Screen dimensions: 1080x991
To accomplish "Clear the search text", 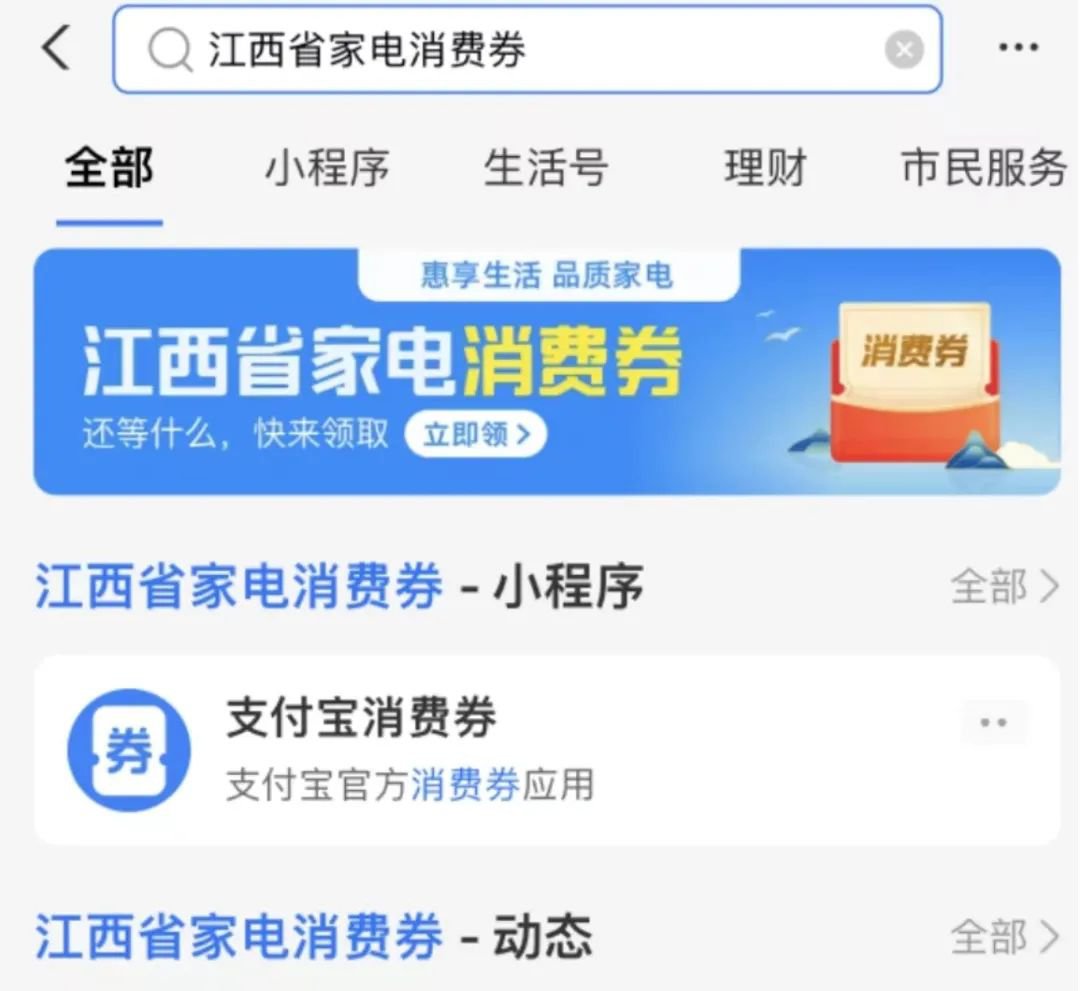I will tap(904, 50).
